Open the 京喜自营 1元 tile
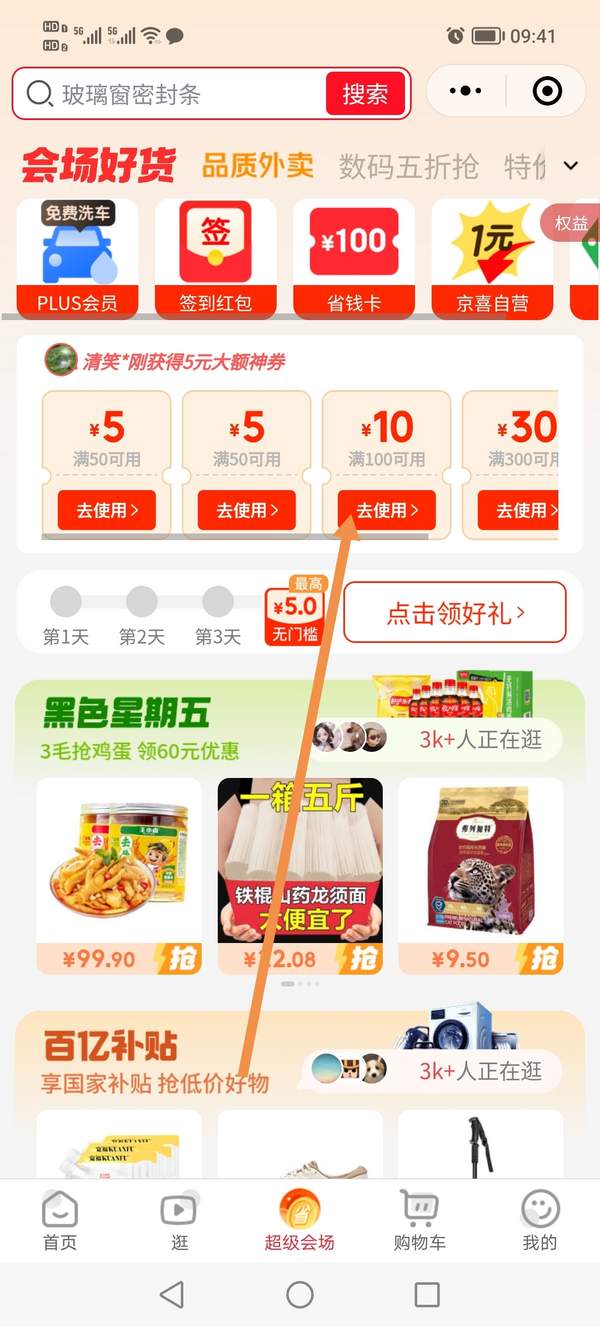This screenshot has height=1327, width=600. click(492, 258)
